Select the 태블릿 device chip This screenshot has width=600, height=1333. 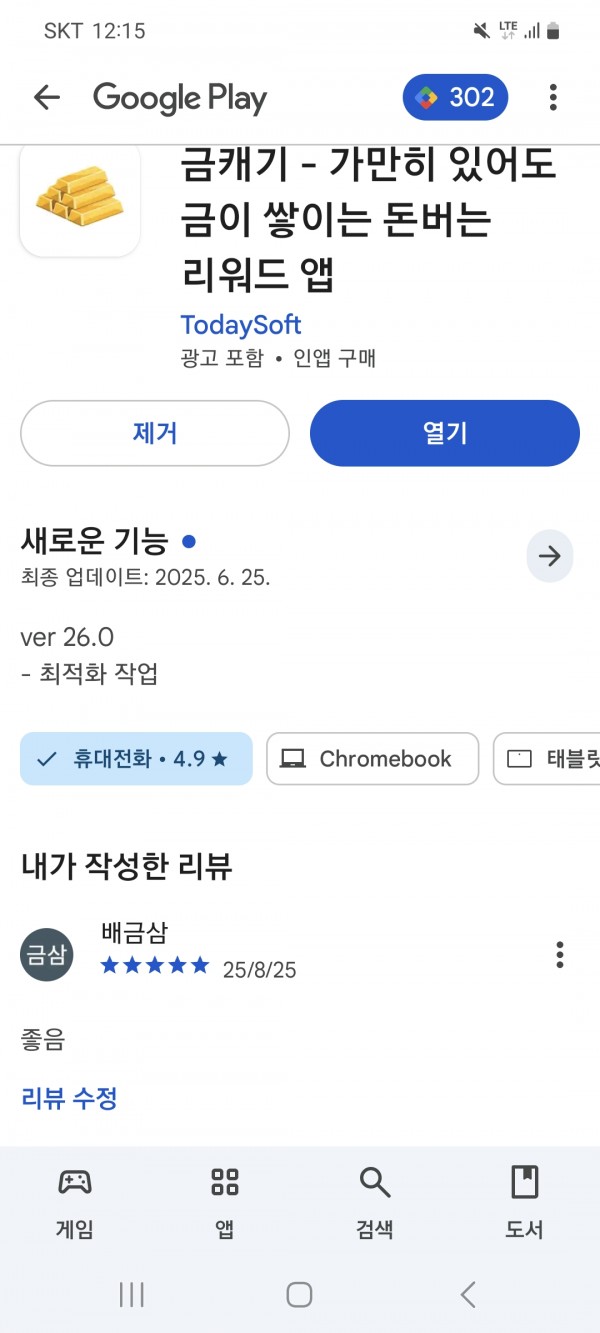click(x=547, y=759)
